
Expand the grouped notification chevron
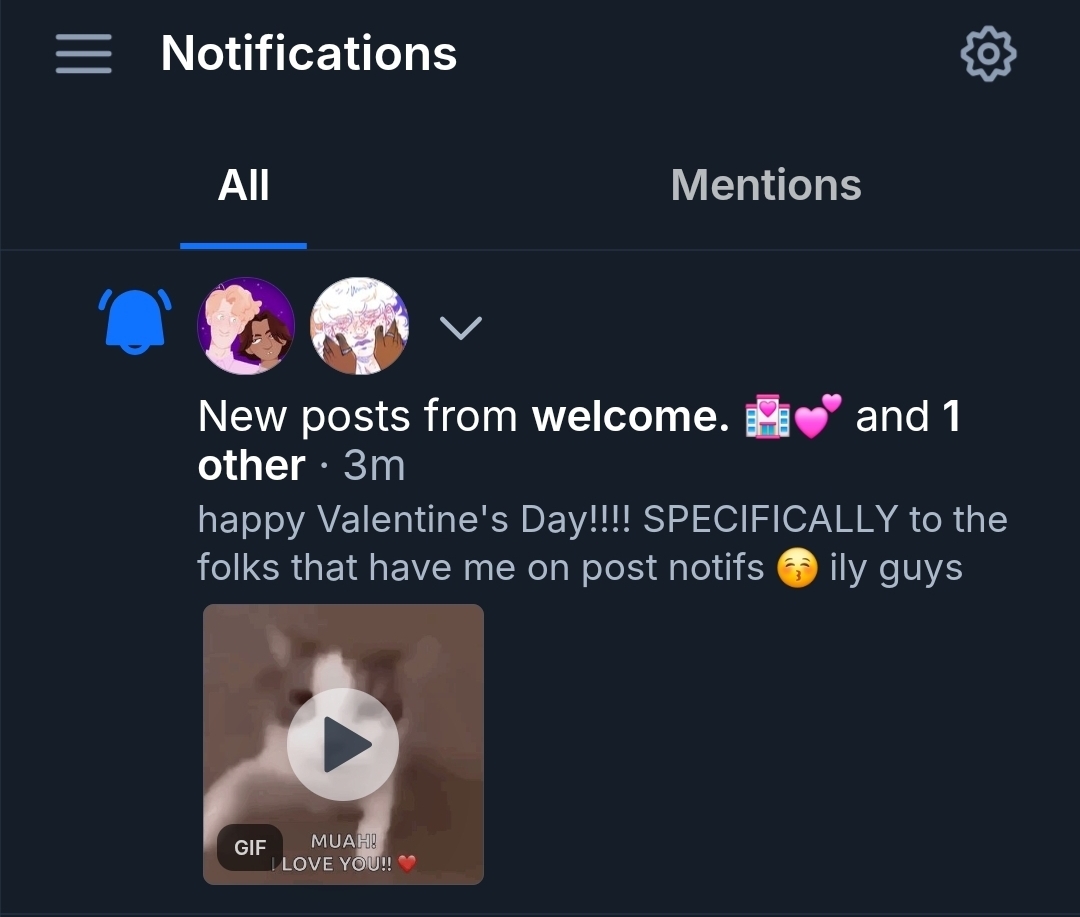tap(461, 327)
